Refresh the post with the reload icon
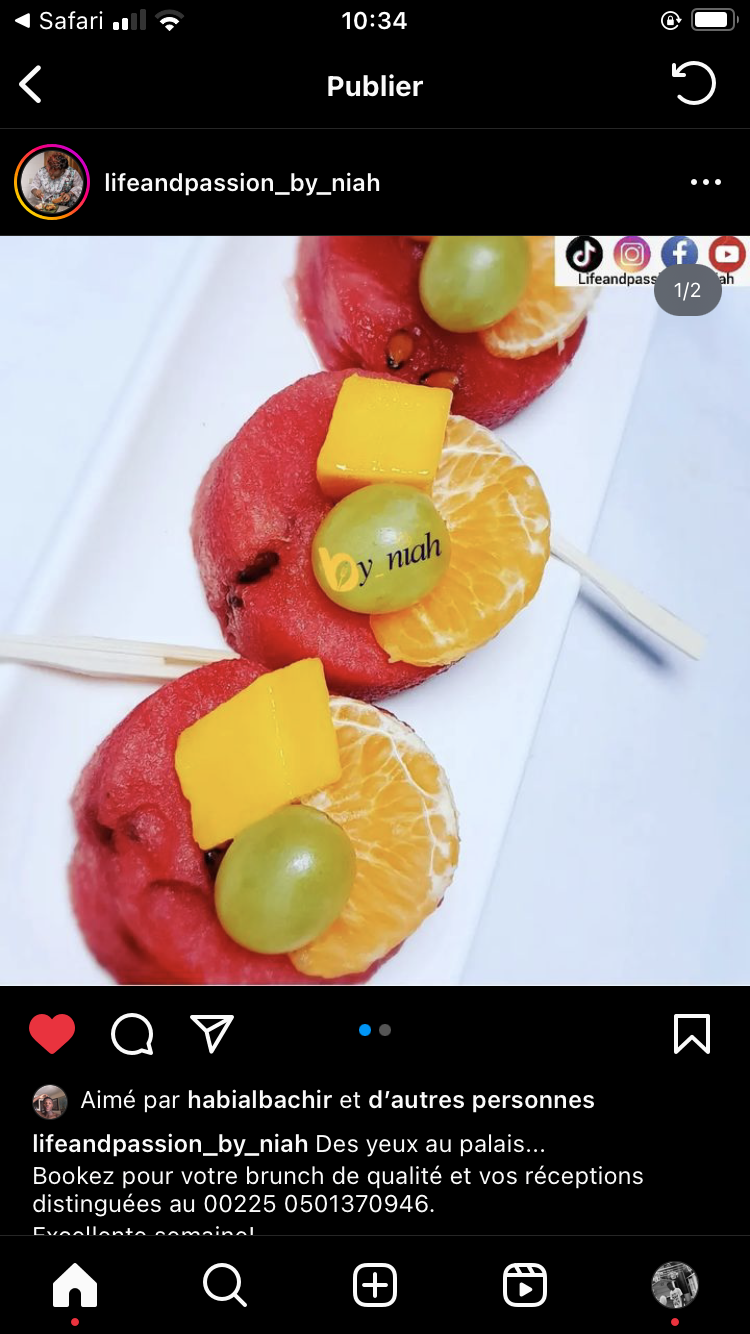750x1334 pixels. click(694, 84)
